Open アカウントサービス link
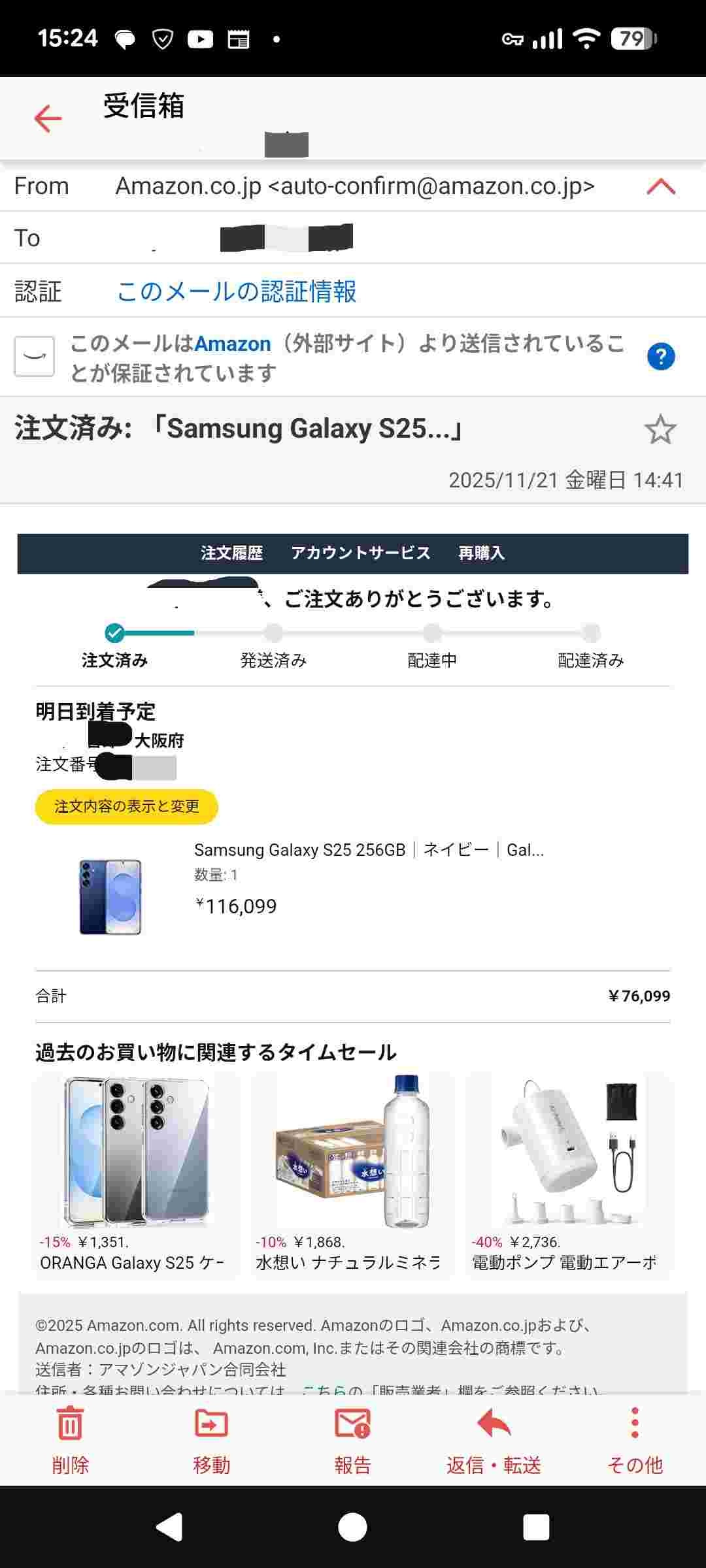This screenshot has width=706, height=1568. [360, 553]
